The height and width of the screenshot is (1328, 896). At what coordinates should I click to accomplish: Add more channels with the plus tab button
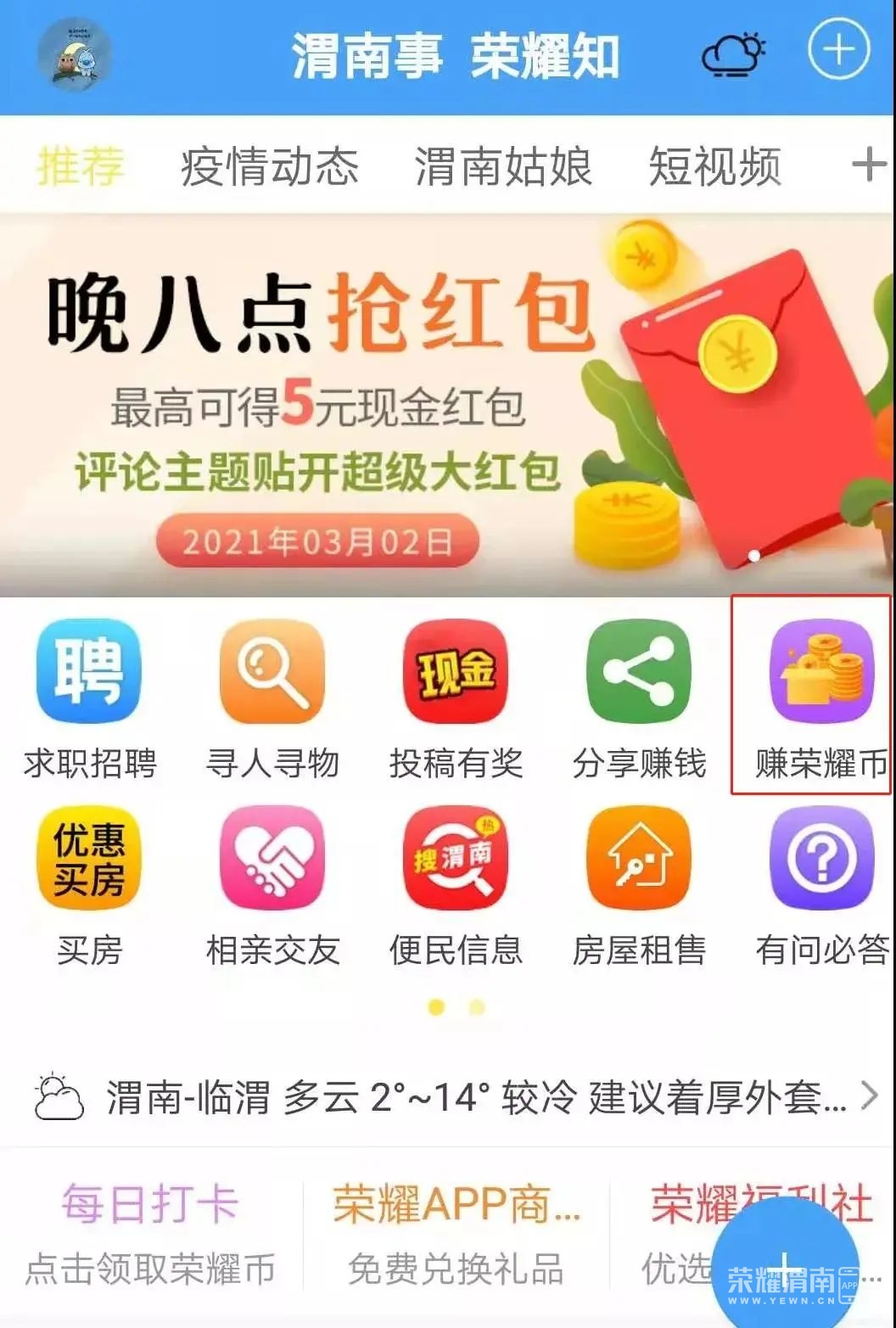pos(868,164)
